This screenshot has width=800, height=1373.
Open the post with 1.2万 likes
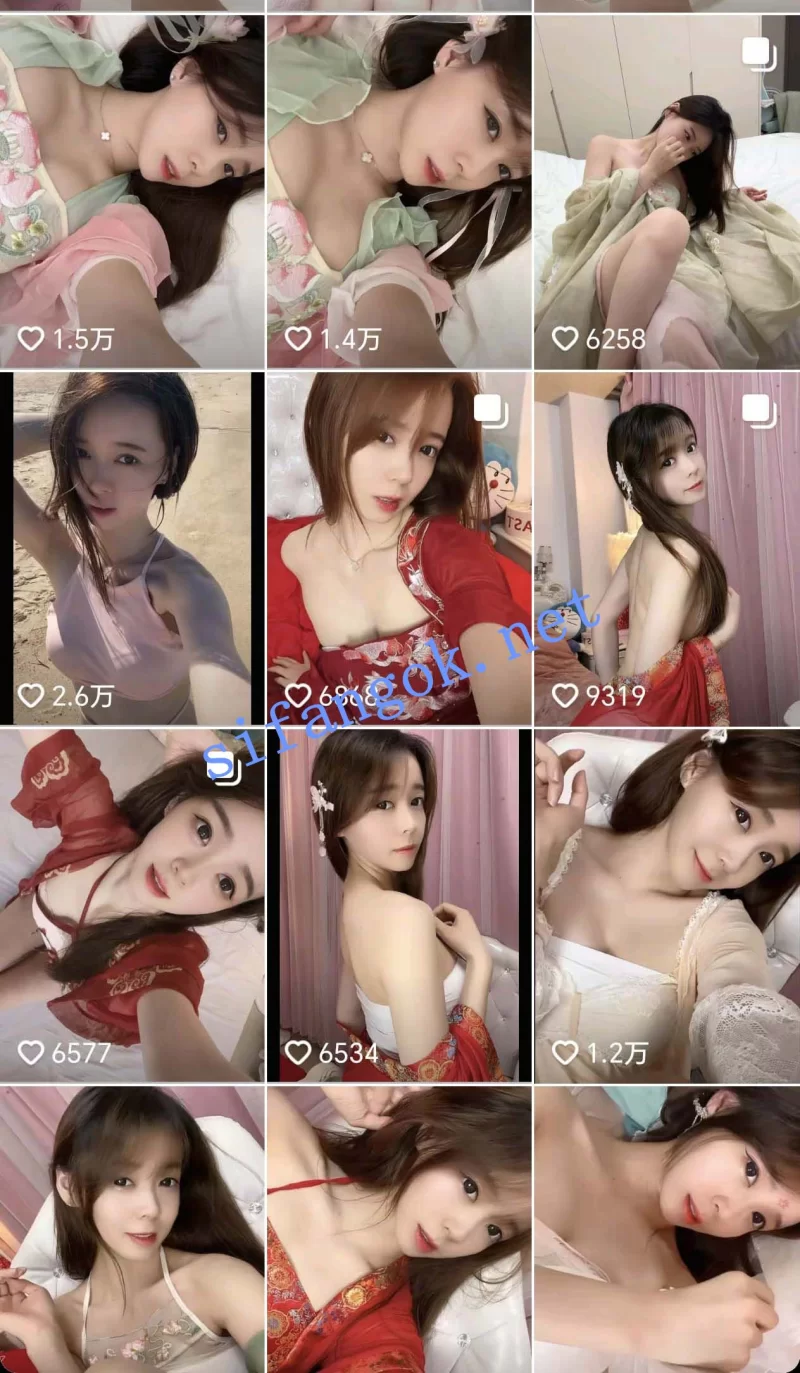pos(666,905)
